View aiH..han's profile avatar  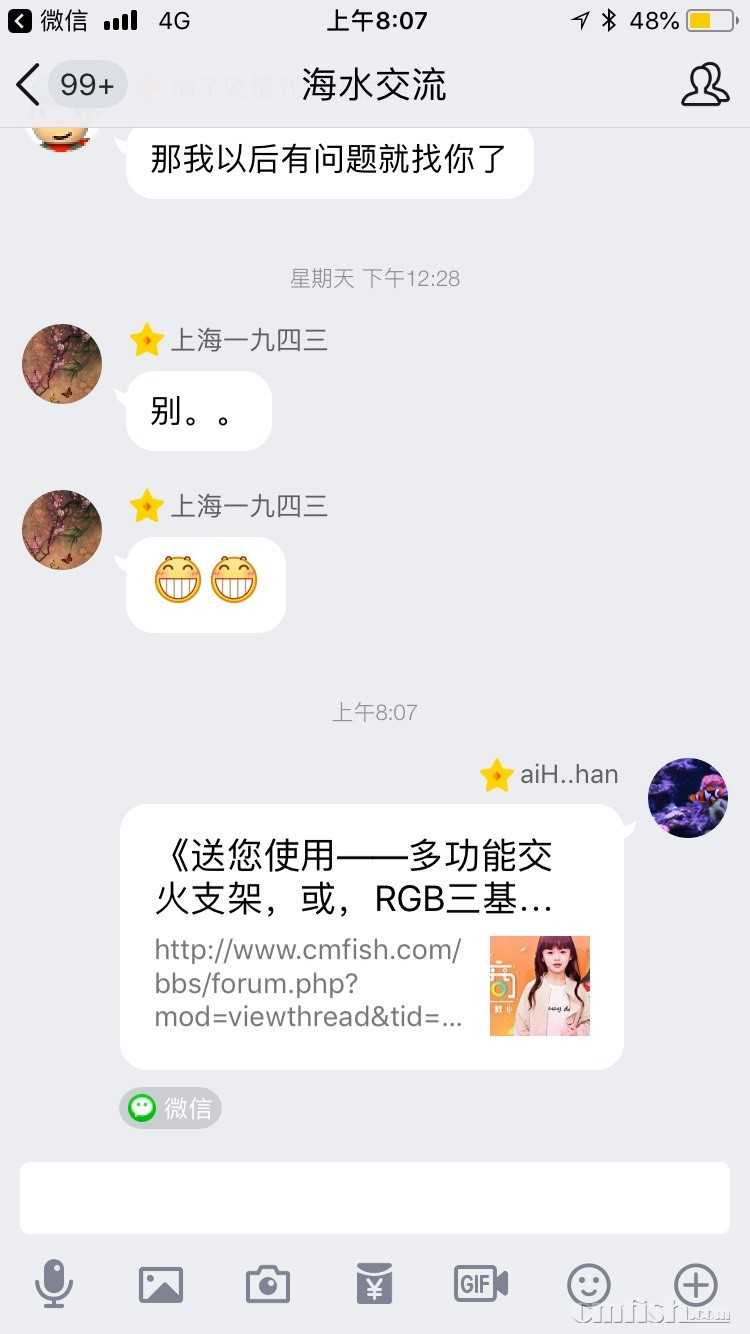pos(688,797)
